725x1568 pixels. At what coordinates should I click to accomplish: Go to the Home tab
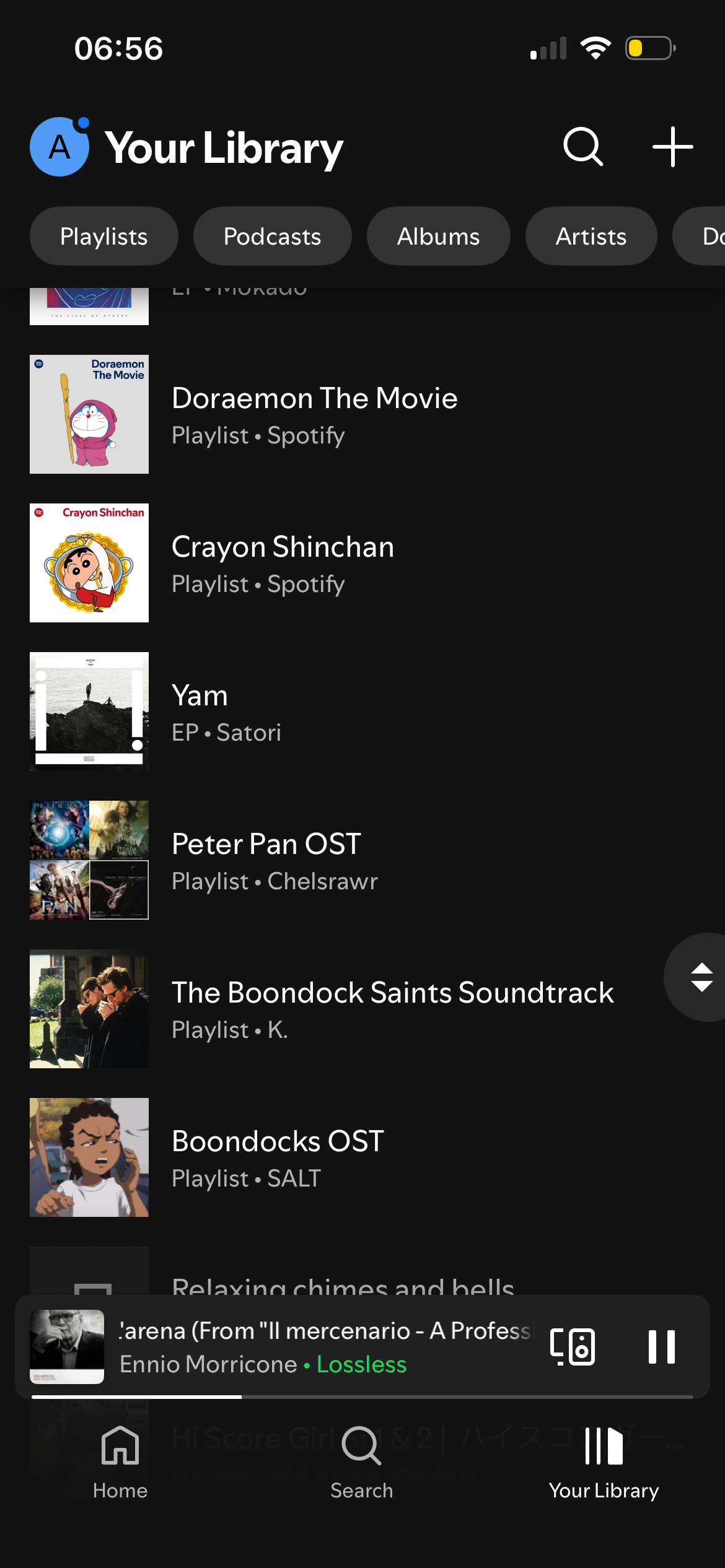pos(120,1461)
